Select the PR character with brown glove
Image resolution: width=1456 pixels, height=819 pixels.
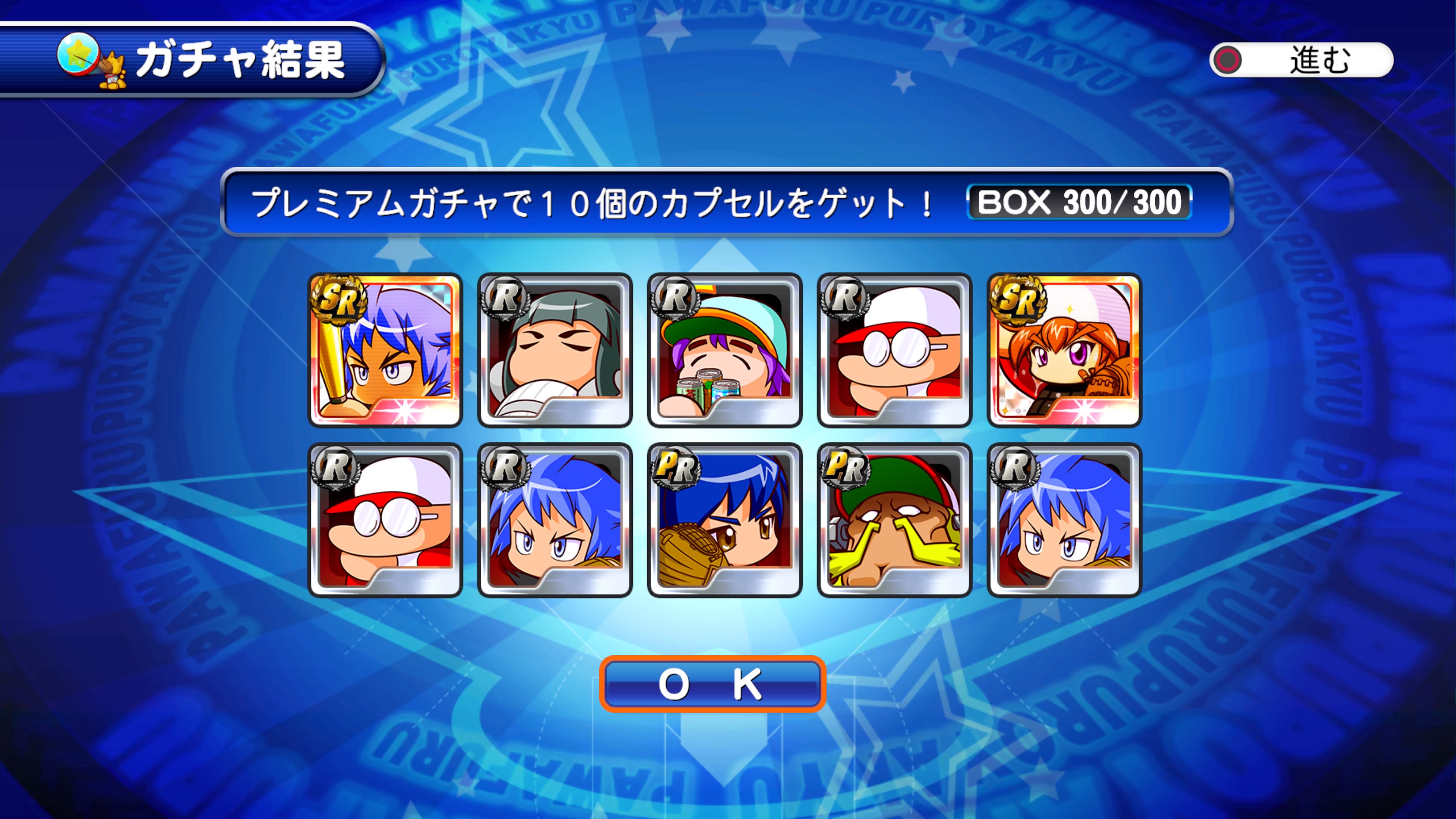725,520
